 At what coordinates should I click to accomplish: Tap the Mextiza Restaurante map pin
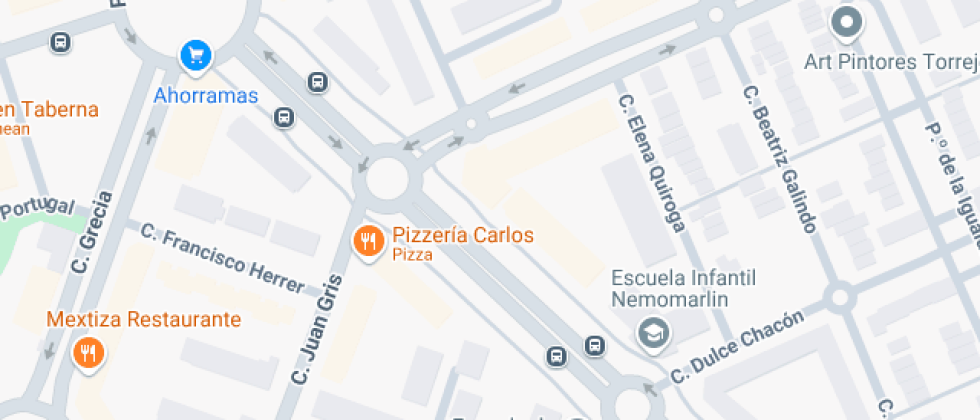(x=88, y=352)
